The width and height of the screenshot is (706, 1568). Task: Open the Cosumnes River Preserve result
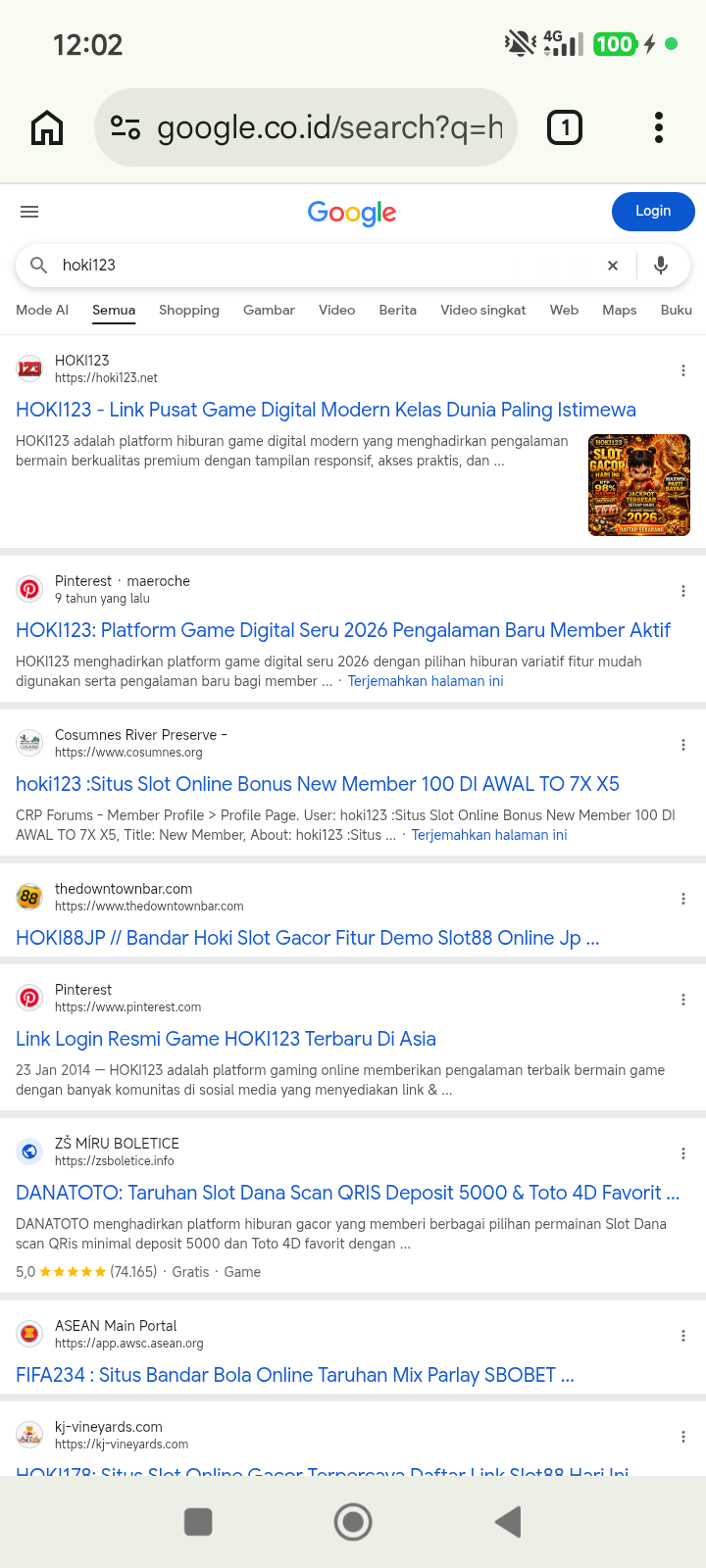pyautogui.click(x=318, y=784)
